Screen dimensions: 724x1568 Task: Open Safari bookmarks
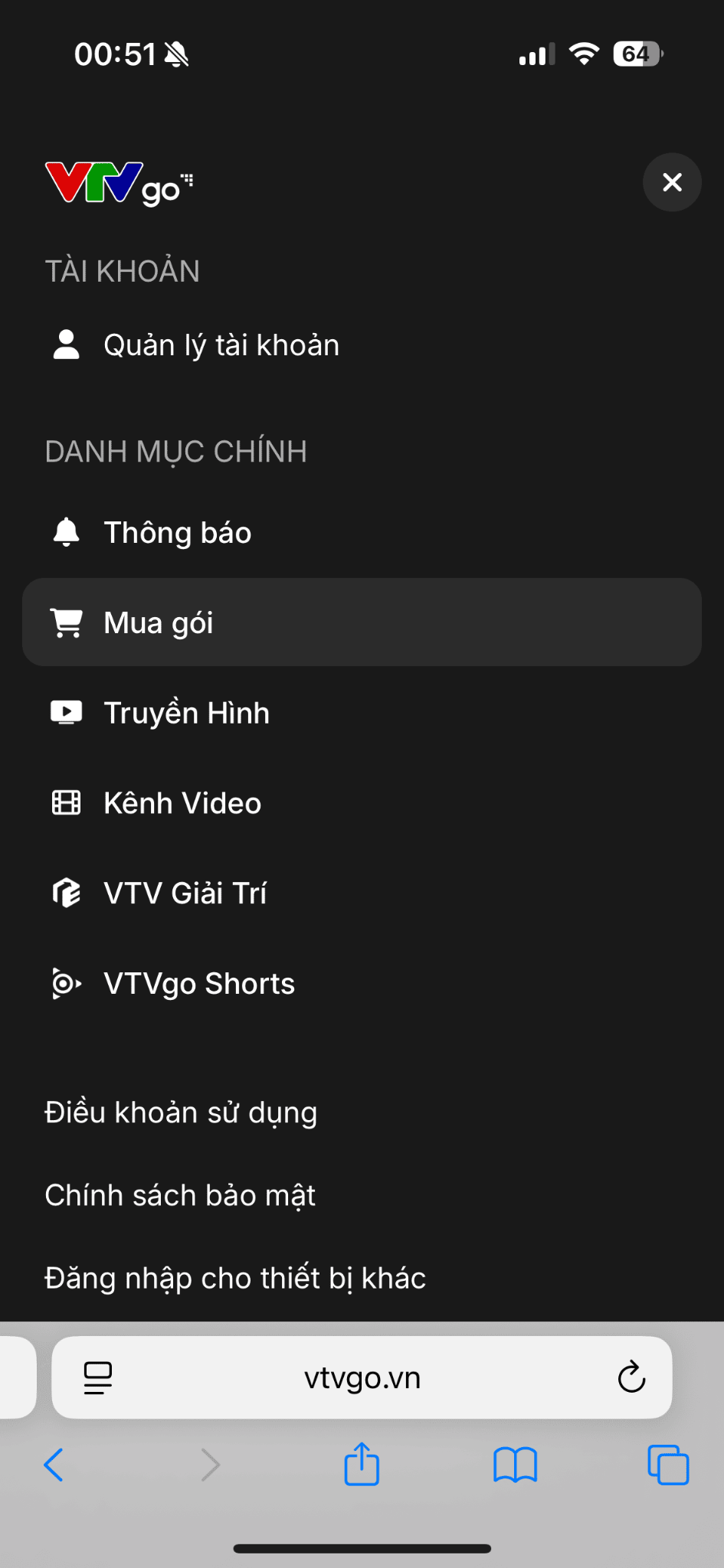coord(515,1465)
